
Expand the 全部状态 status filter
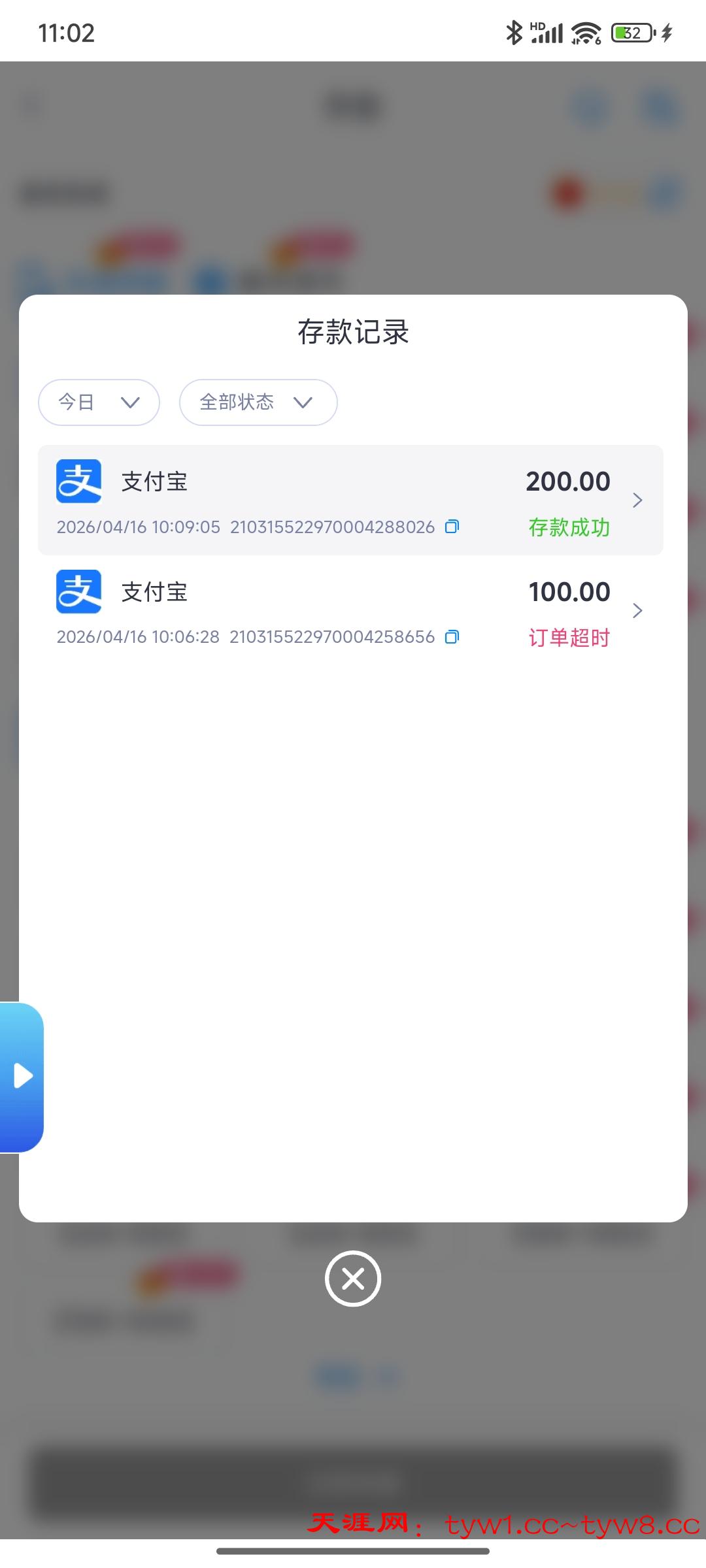258,402
